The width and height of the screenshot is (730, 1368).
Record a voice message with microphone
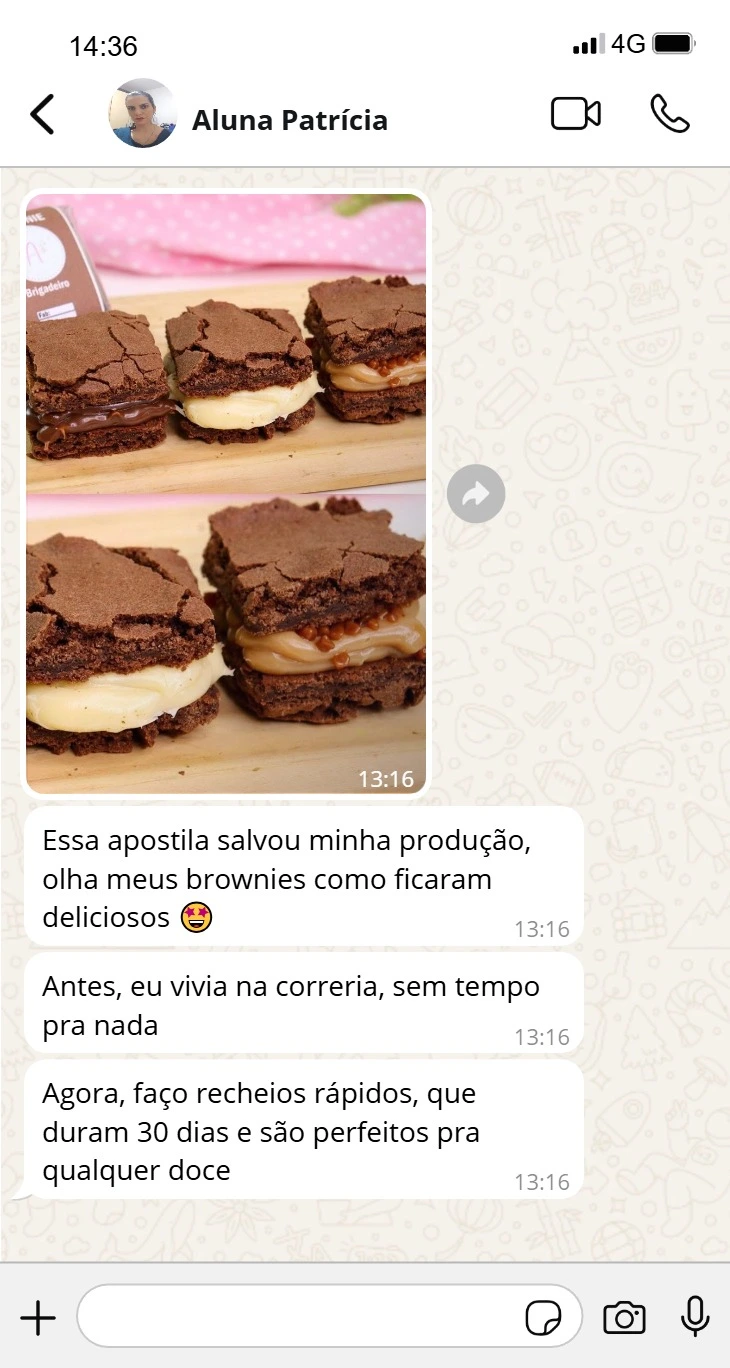(x=695, y=1317)
